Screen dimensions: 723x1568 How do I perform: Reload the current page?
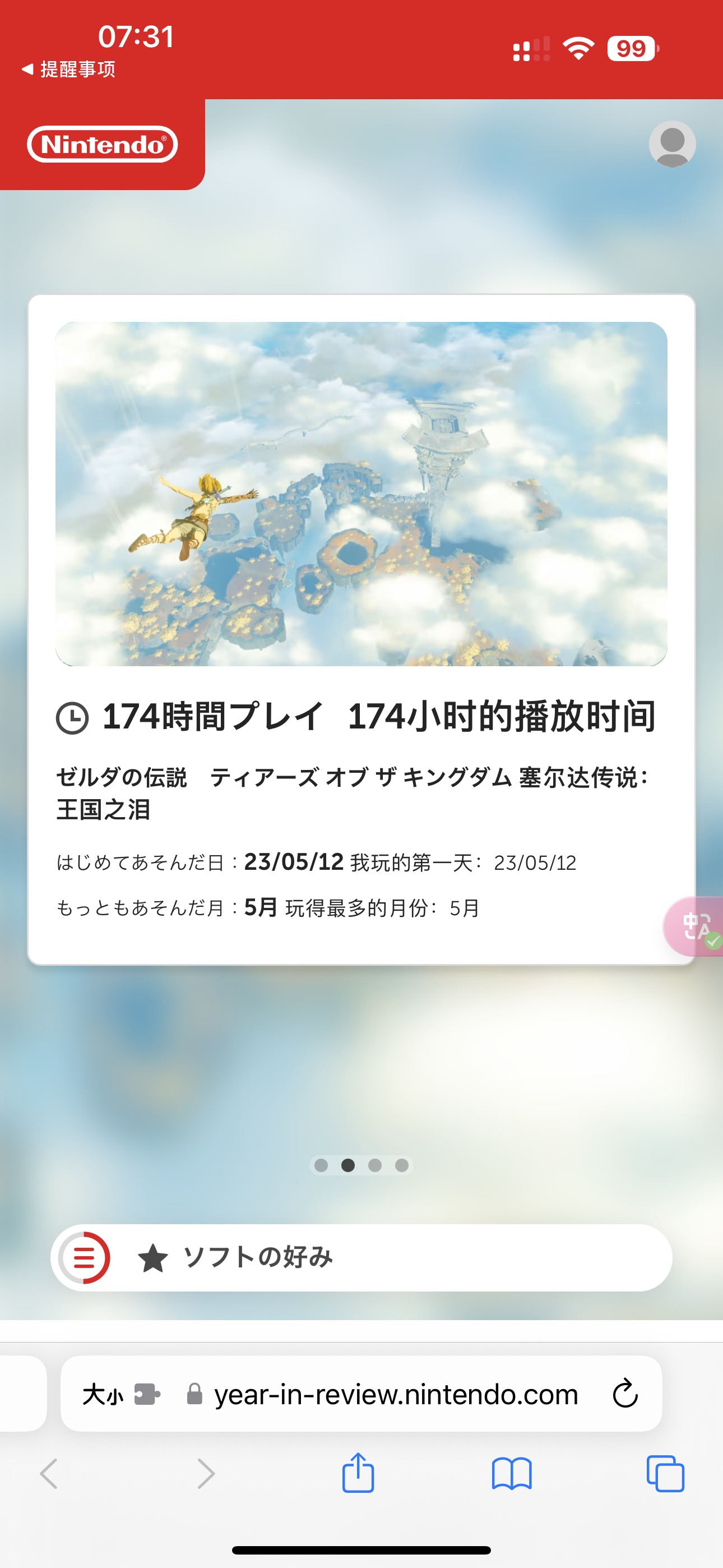click(x=625, y=1394)
